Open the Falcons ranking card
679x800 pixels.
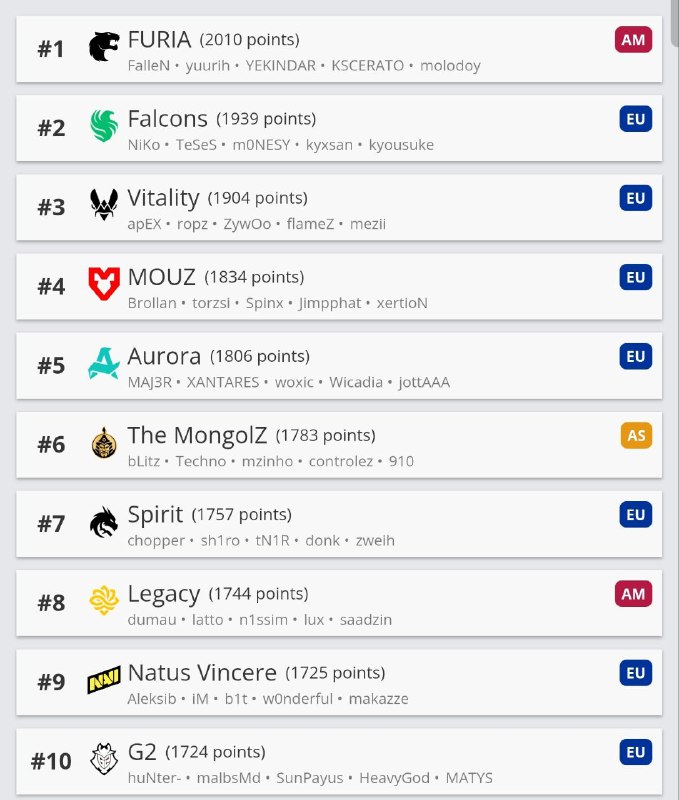tap(340, 128)
